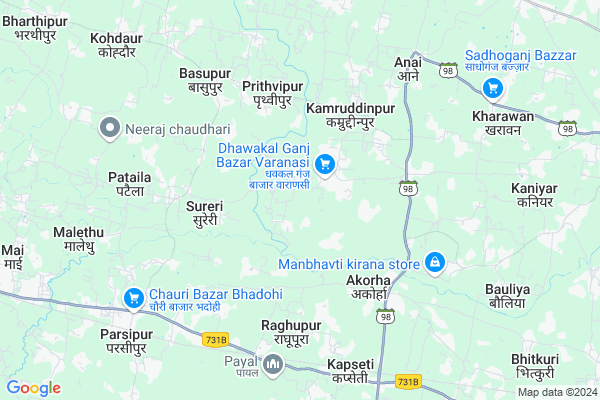Tap the Manbhavti kirana store marker

click(435, 263)
